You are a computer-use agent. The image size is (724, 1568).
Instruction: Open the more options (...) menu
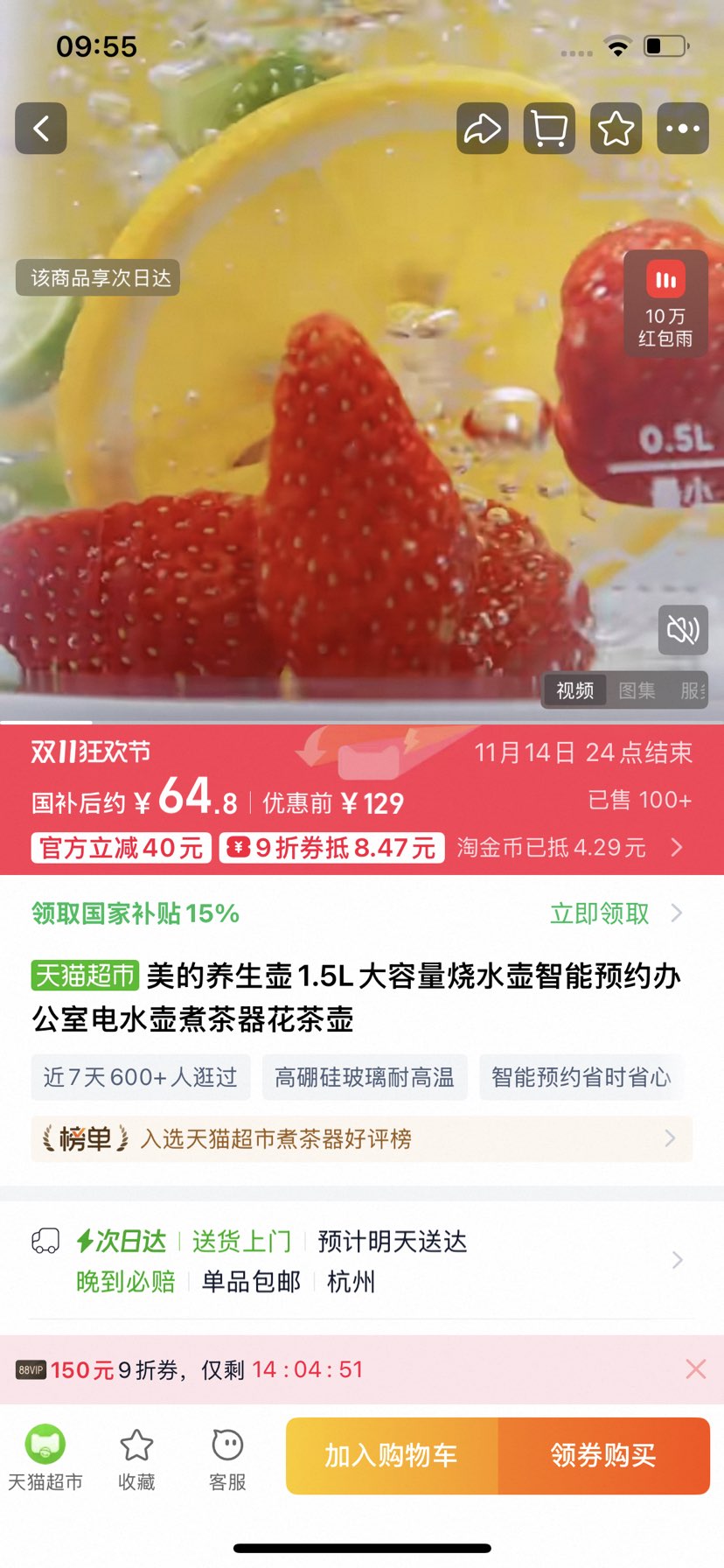click(683, 128)
